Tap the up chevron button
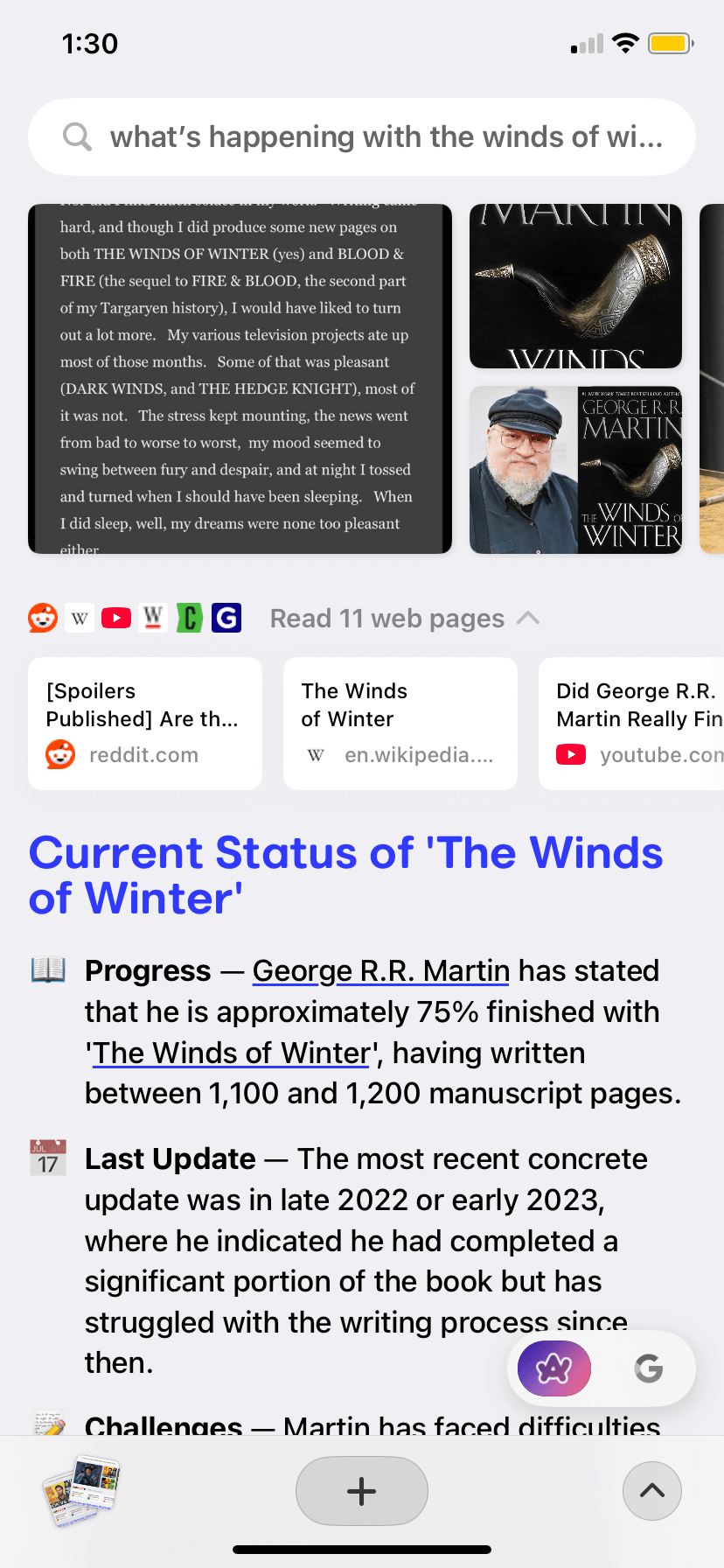This screenshot has height=1568, width=724. point(651,1491)
